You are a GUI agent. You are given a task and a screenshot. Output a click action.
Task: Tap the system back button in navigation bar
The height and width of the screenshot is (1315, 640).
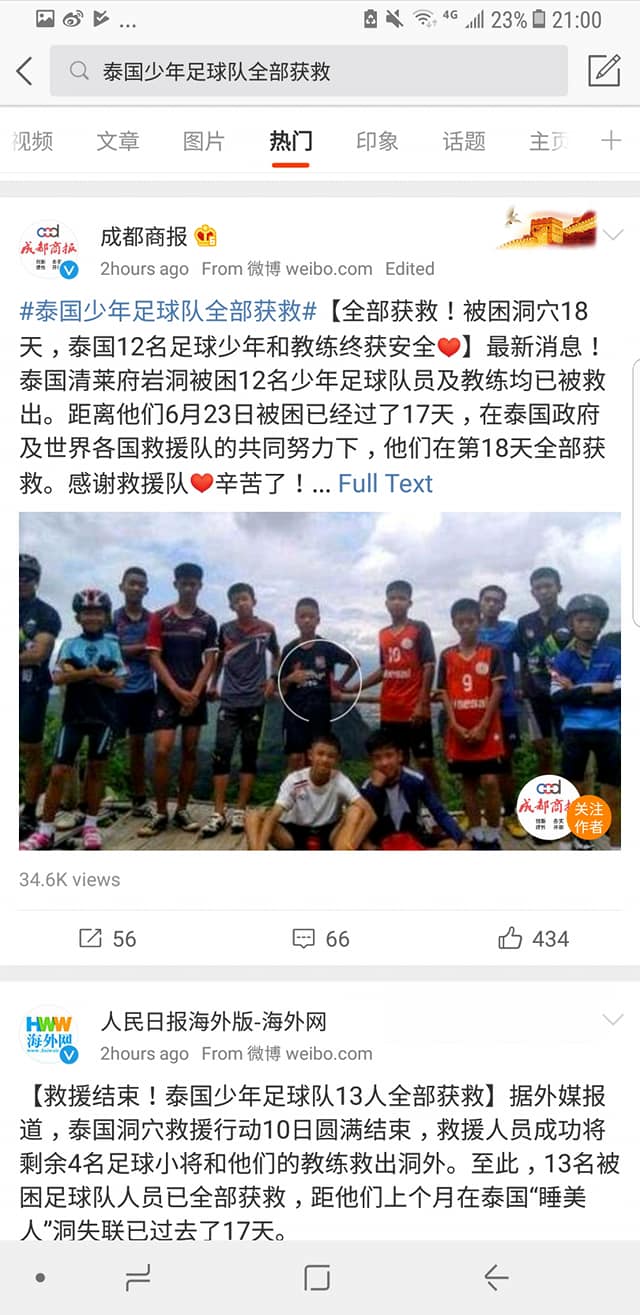[496, 1277]
